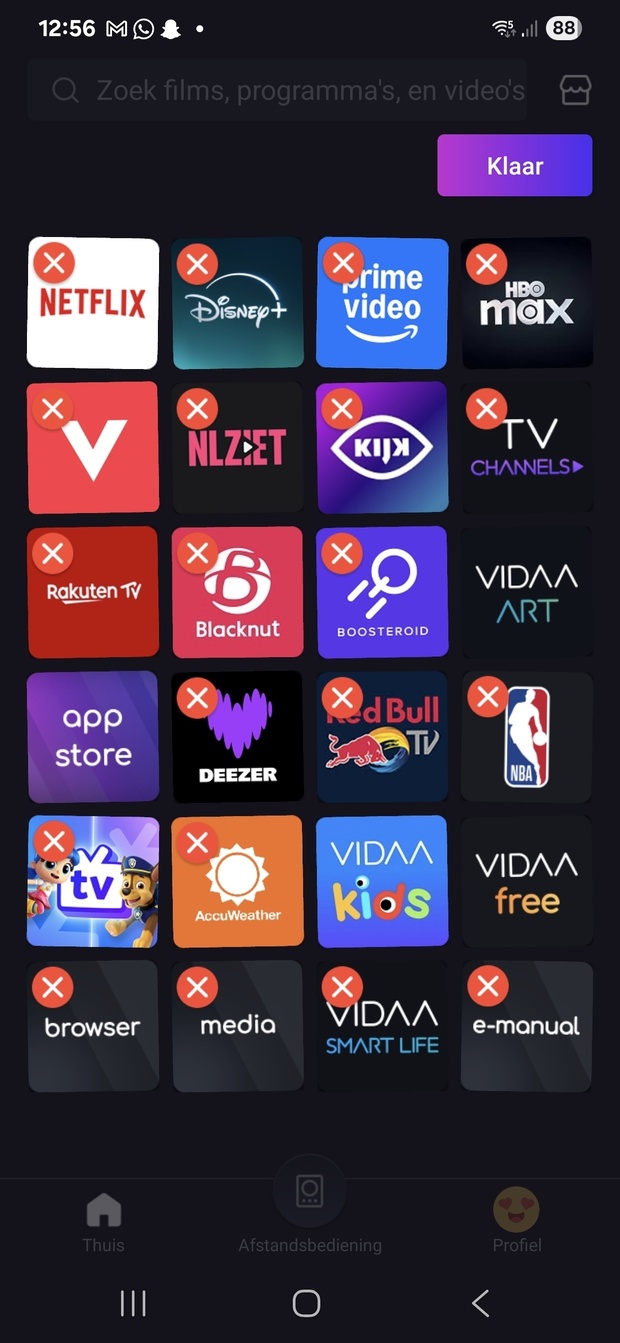Screen dimensions: 620x1343
Task: Remove the Disney+ app tile
Action: pyautogui.click(x=198, y=265)
